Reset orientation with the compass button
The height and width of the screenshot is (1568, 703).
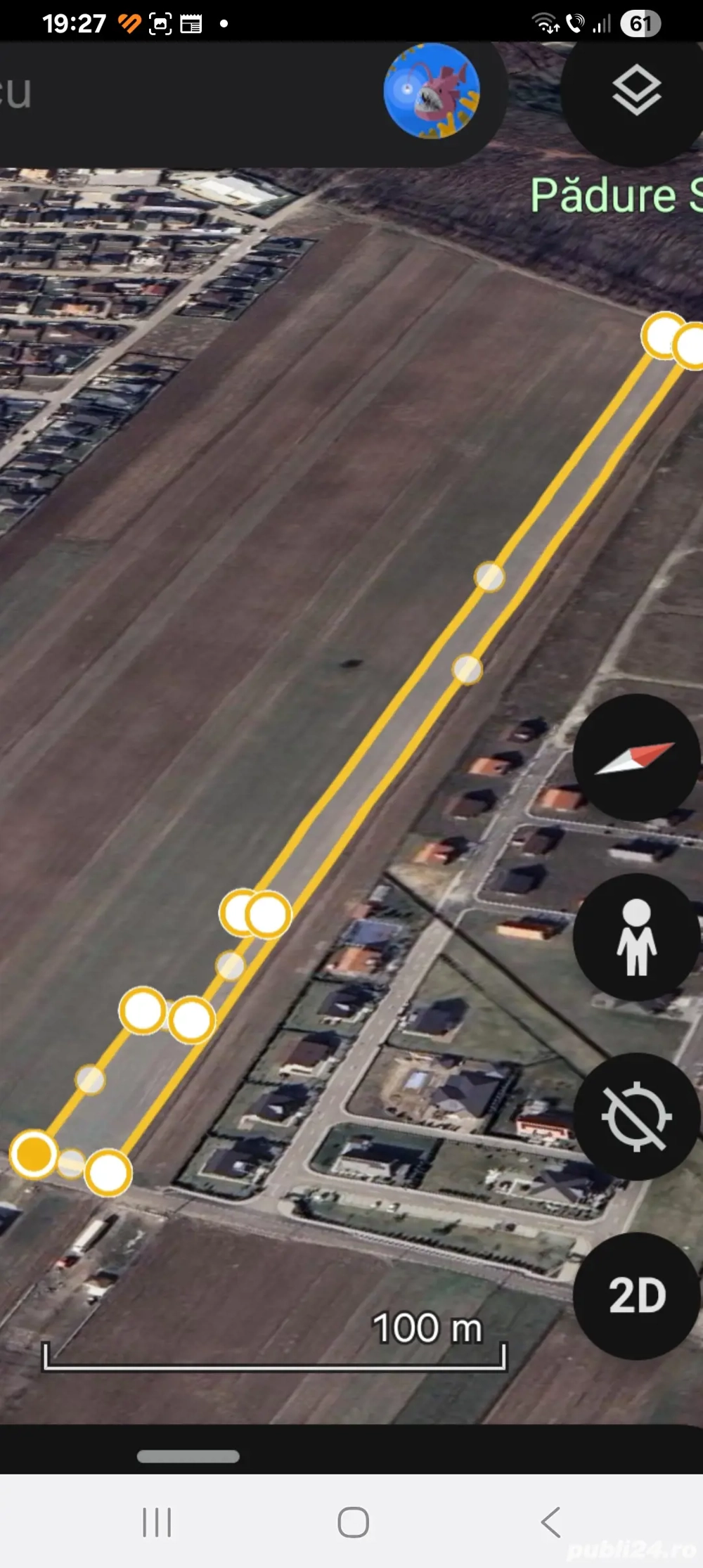tap(636, 757)
